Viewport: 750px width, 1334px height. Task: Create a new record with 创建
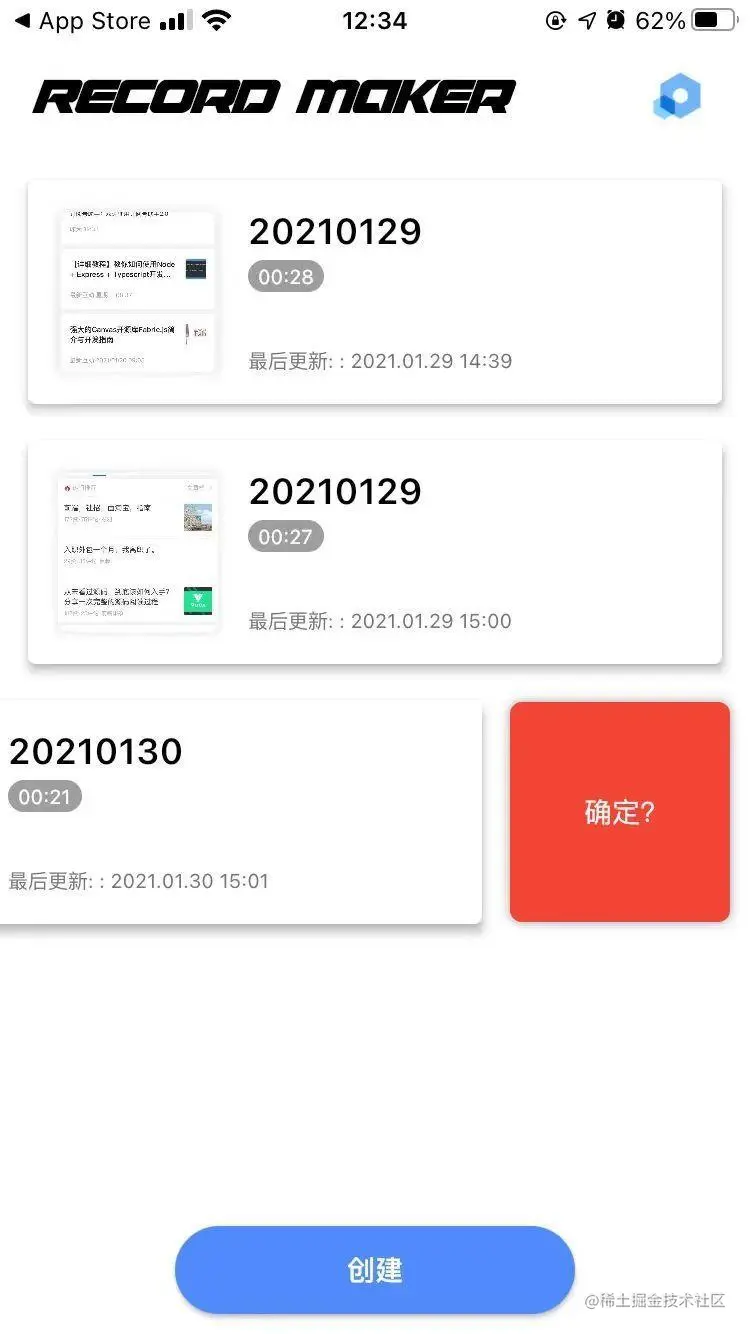coord(375,1269)
